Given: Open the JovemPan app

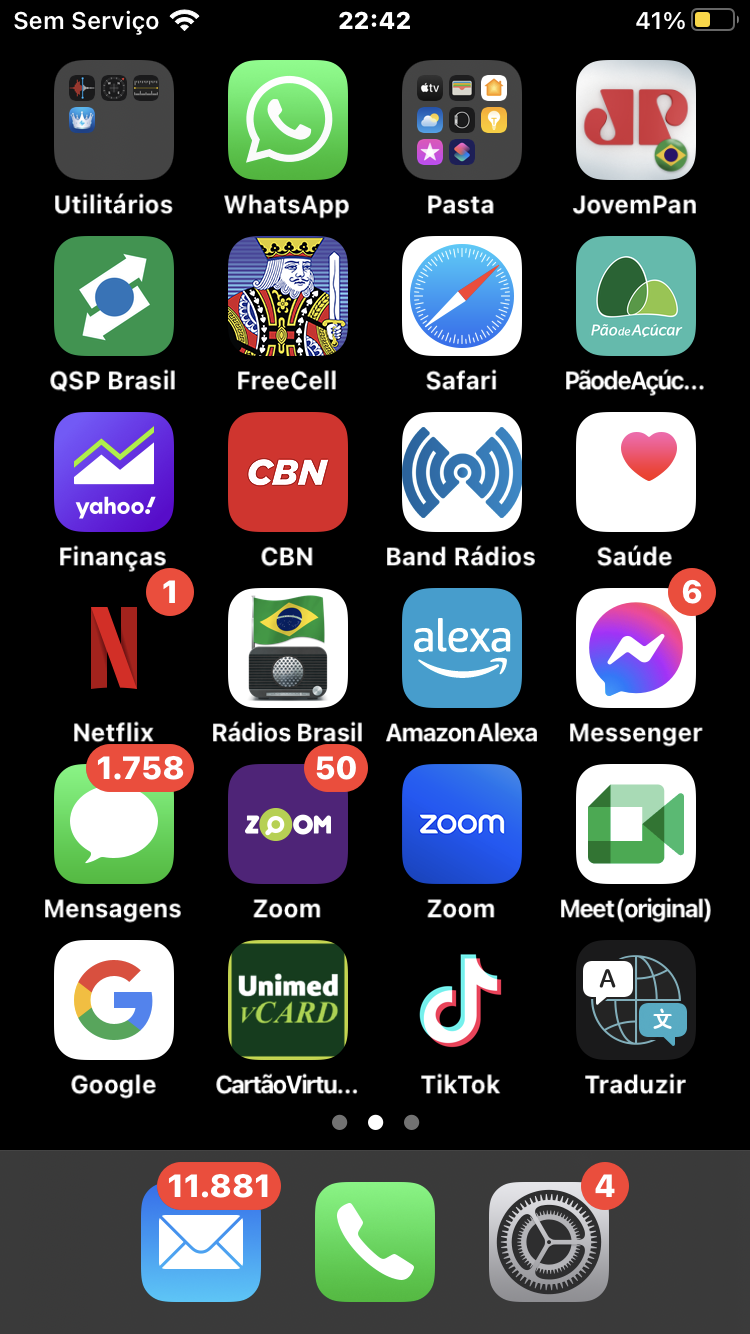Looking at the screenshot, I should (x=635, y=120).
